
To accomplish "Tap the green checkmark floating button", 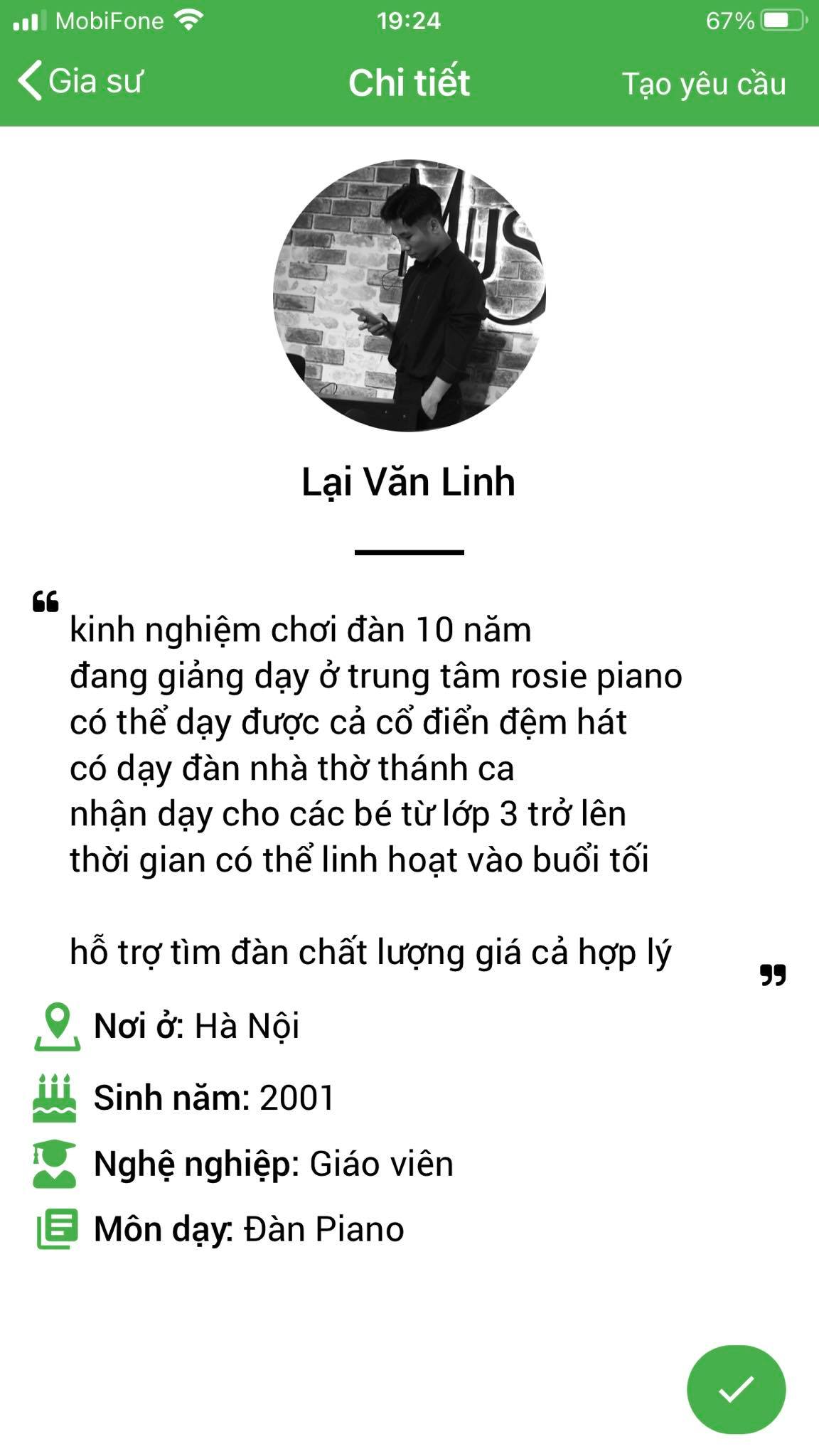I will (x=736, y=1388).
